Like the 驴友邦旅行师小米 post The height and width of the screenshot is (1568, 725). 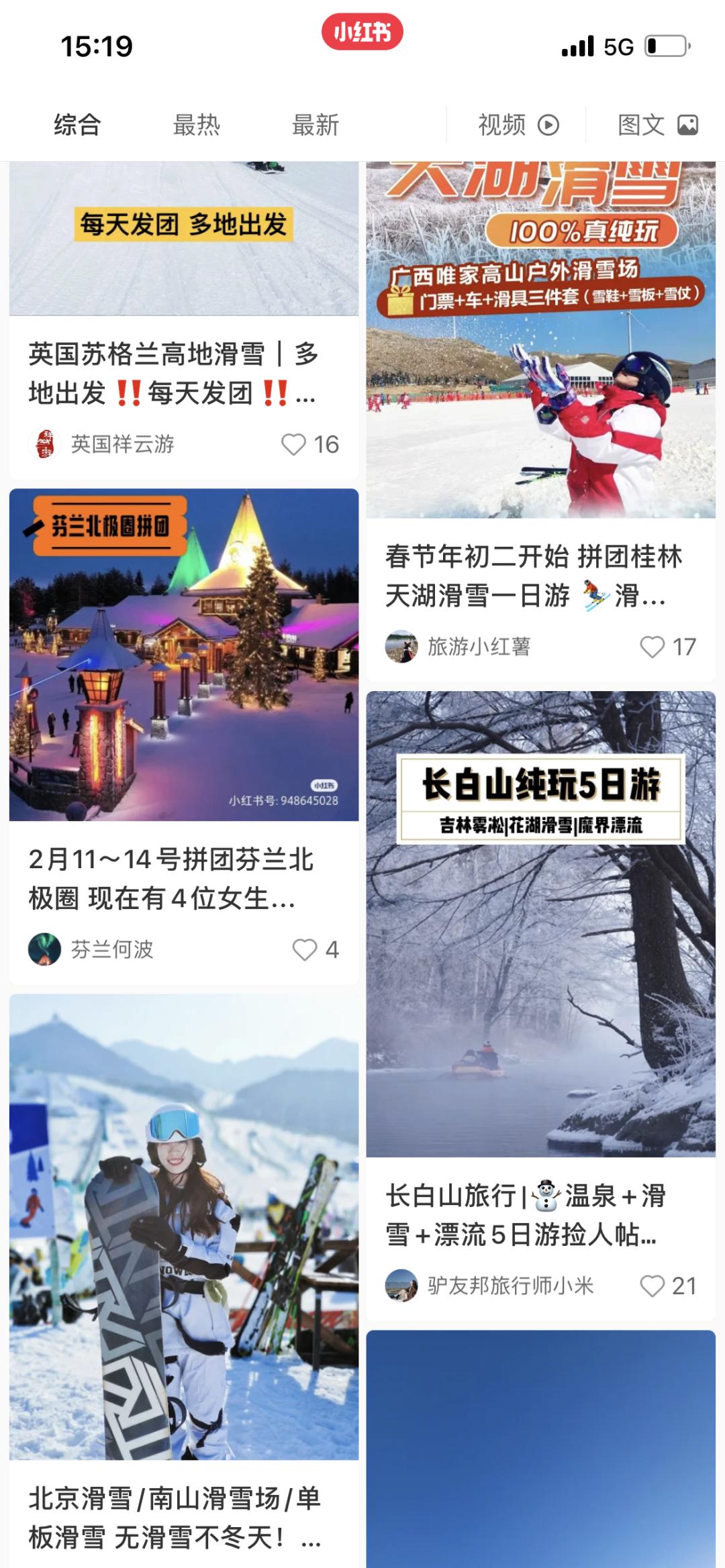point(652,1286)
